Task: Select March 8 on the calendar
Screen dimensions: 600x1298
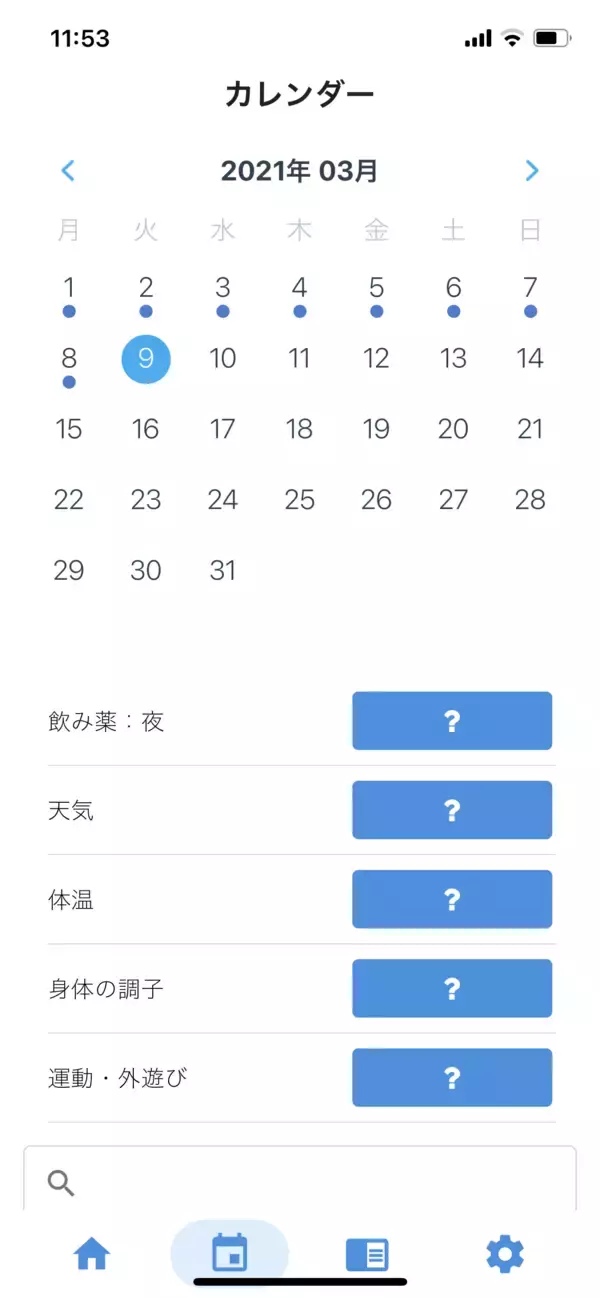Action: click(69, 359)
